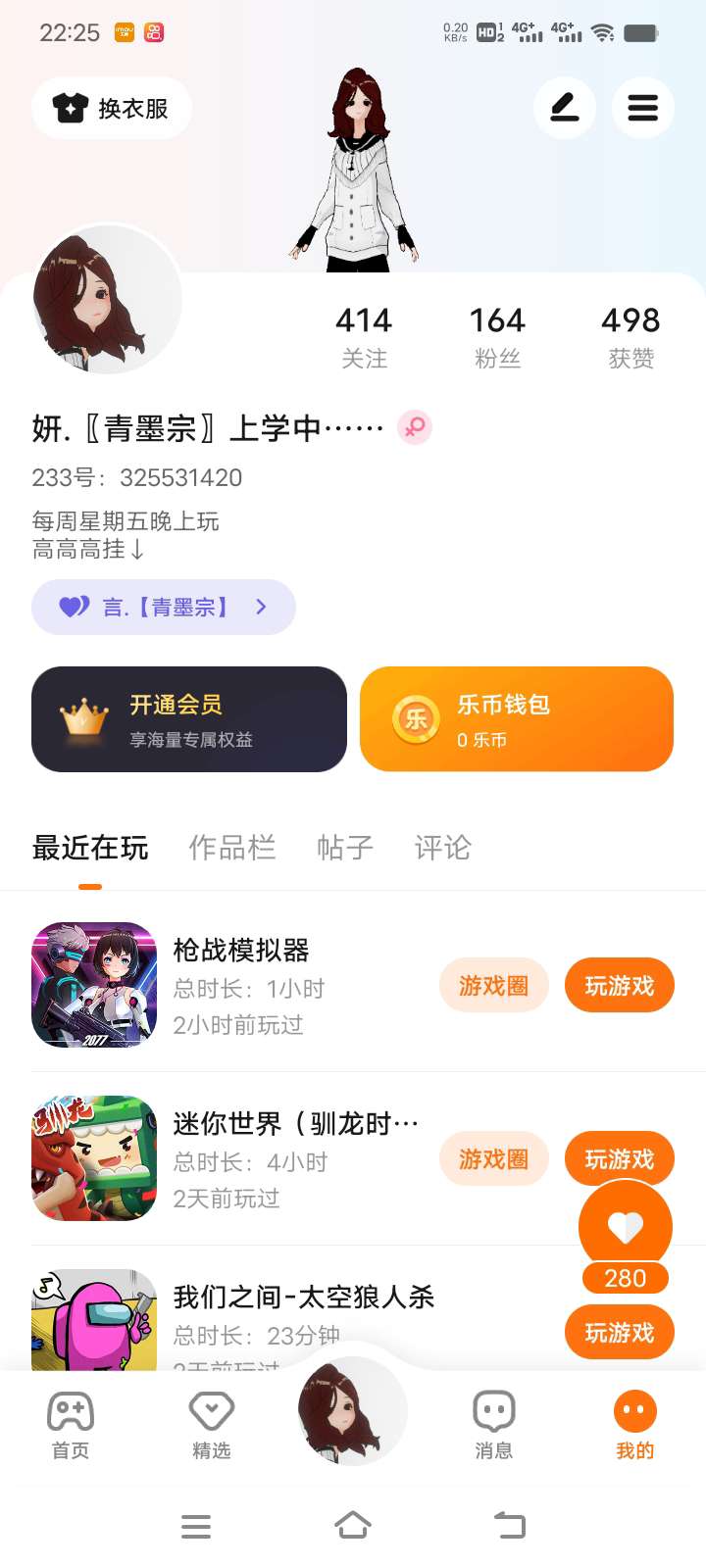Switch to the 帖子 tab

pyautogui.click(x=344, y=848)
